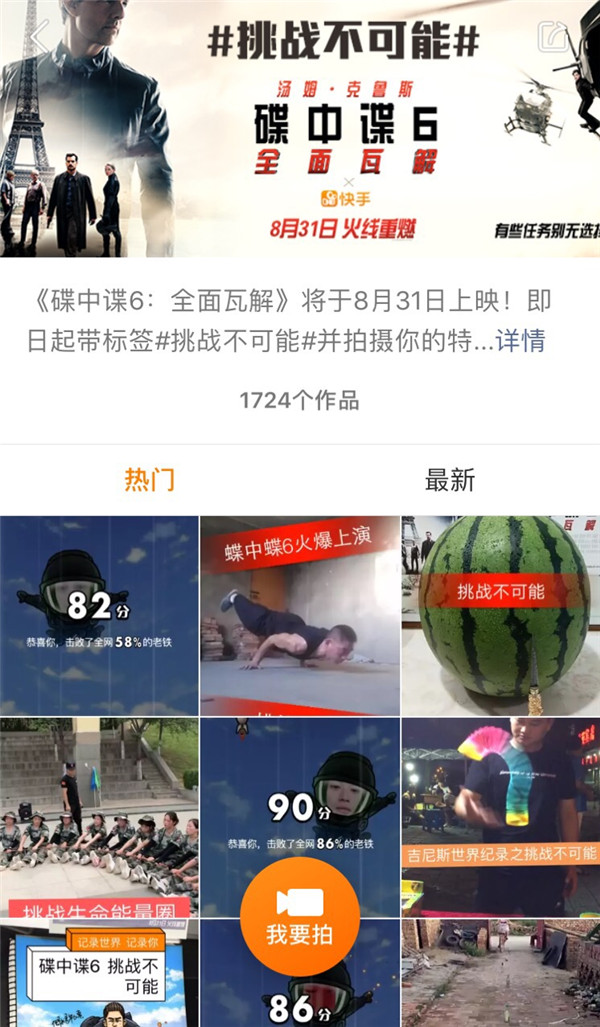Open the watermelon 挑战不可能 video

(x=500, y=615)
